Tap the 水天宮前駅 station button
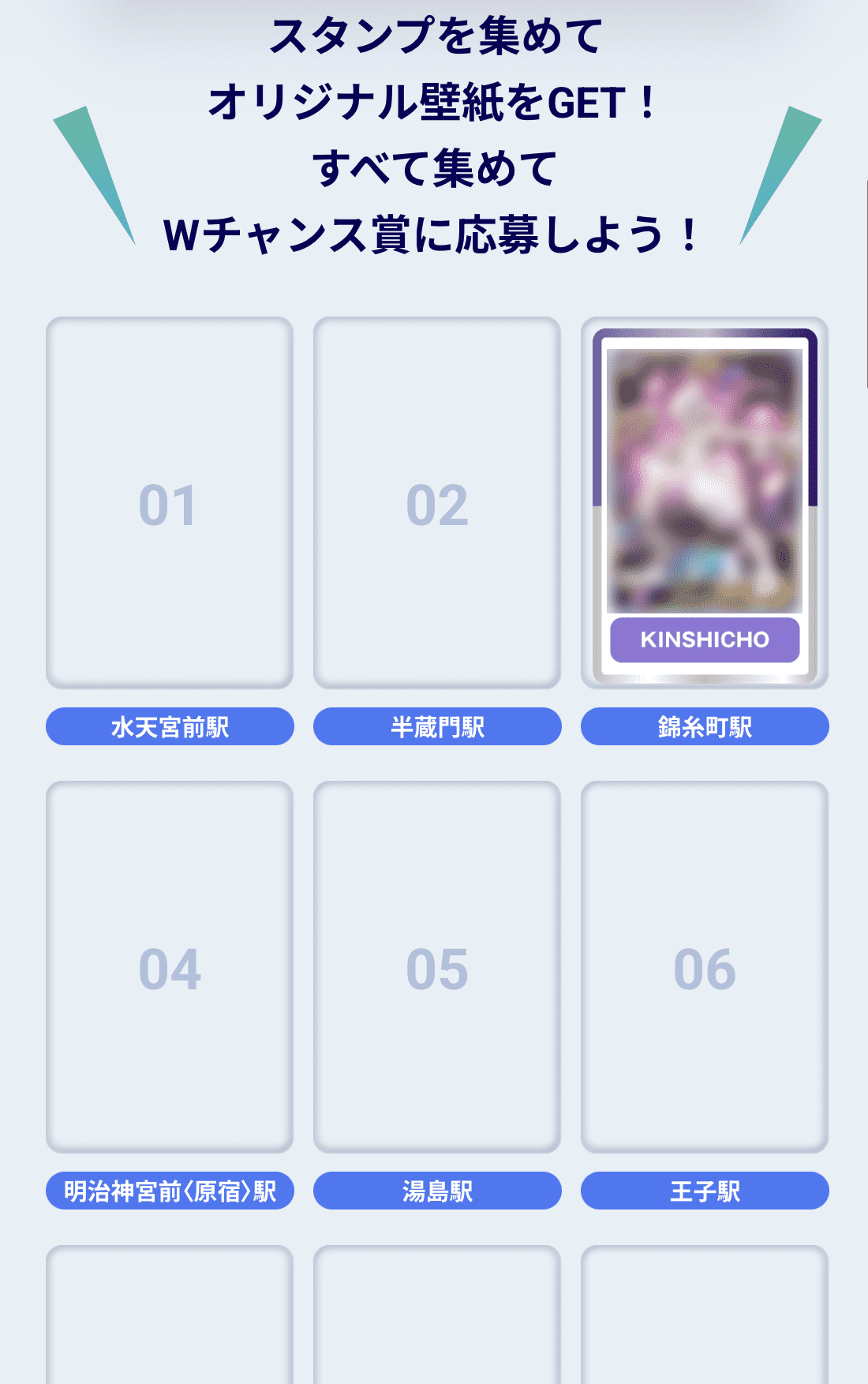 click(x=170, y=726)
